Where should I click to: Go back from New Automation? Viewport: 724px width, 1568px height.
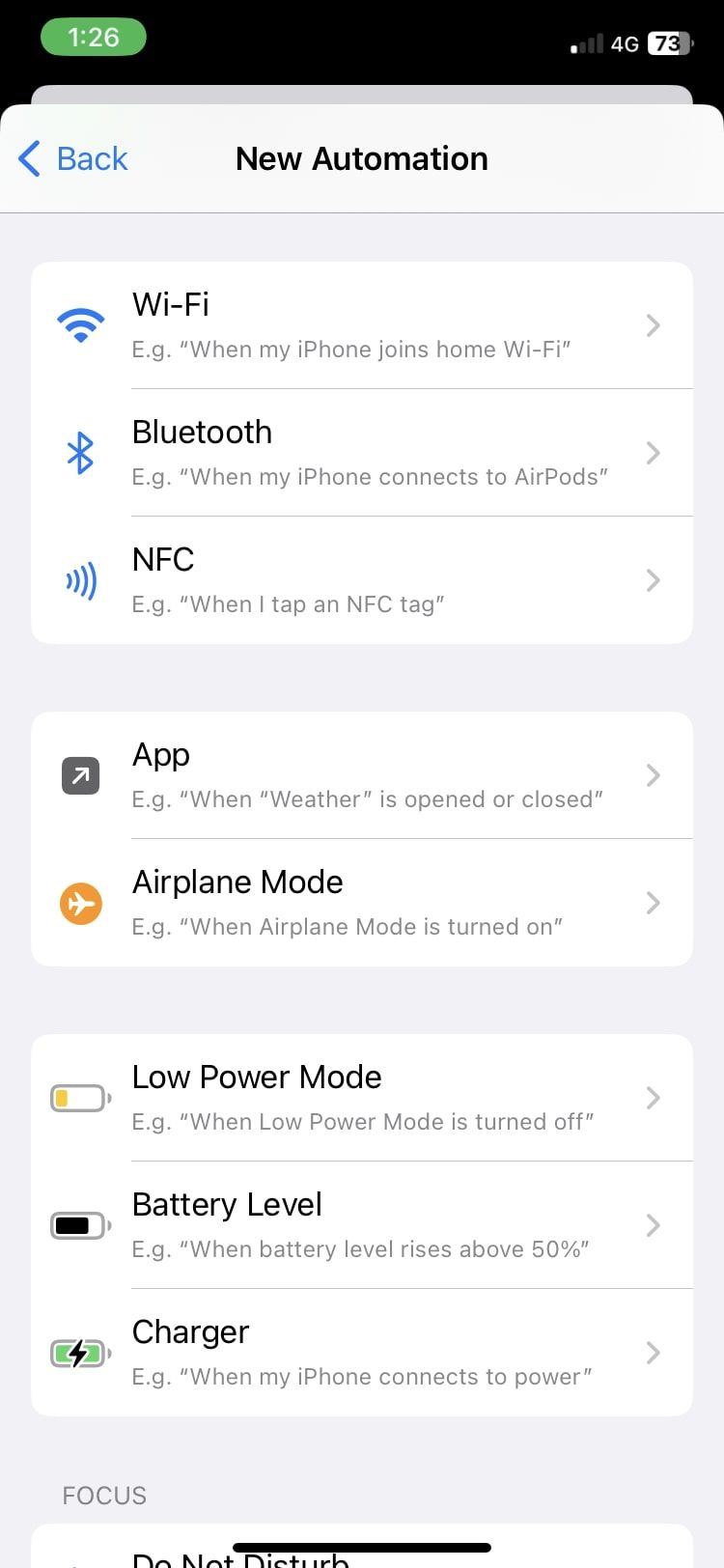click(x=73, y=158)
